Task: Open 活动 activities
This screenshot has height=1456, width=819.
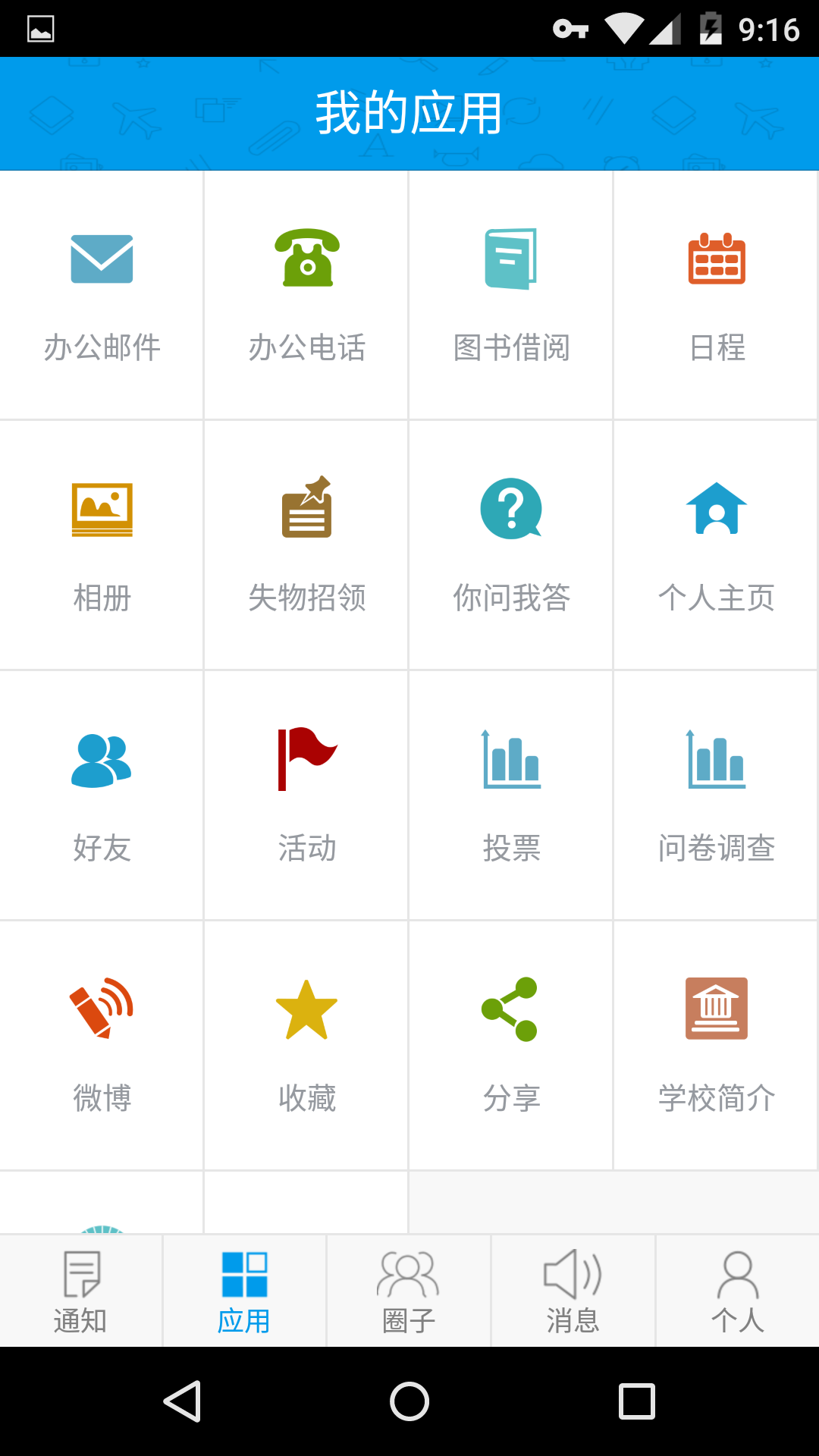Action: [306, 795]
